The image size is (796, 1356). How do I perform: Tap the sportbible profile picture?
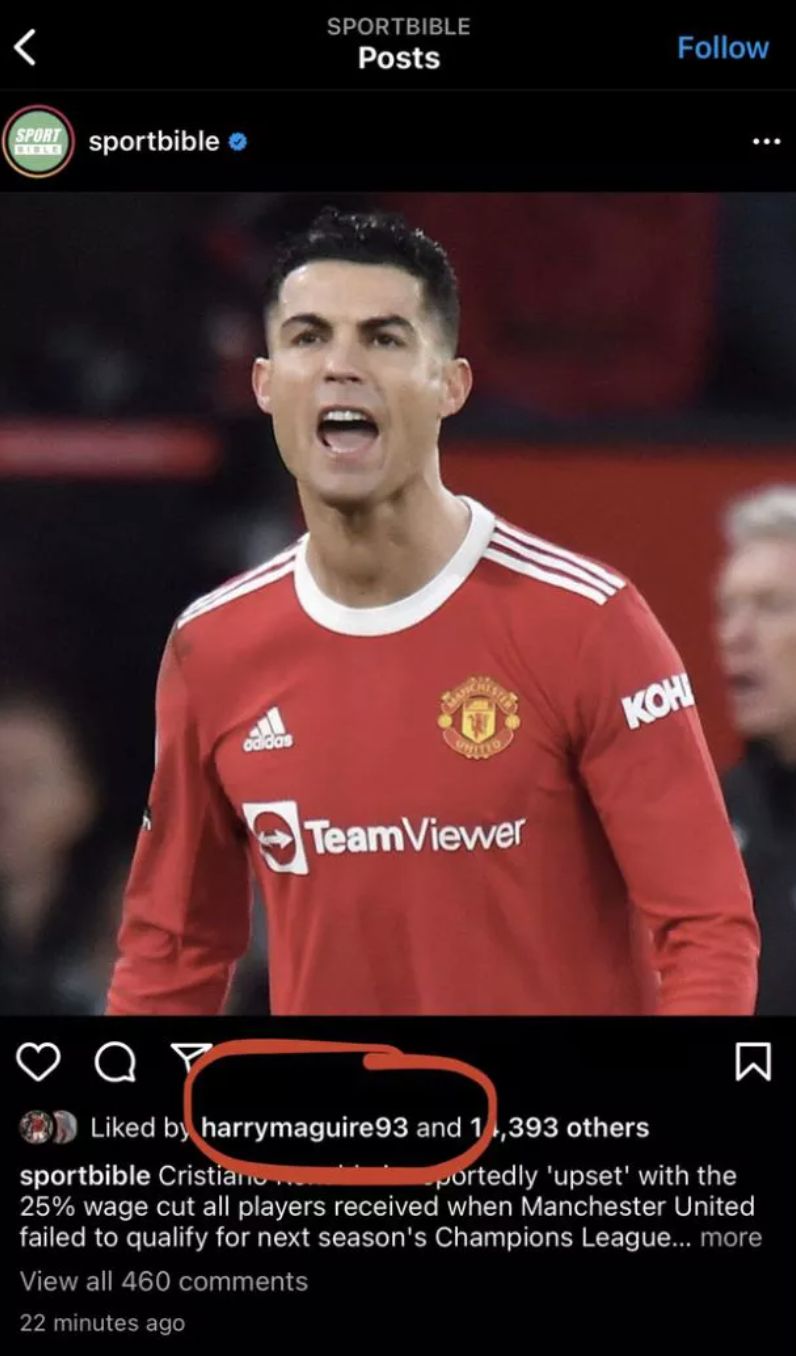pyautogui.click(x=38, y=142)
